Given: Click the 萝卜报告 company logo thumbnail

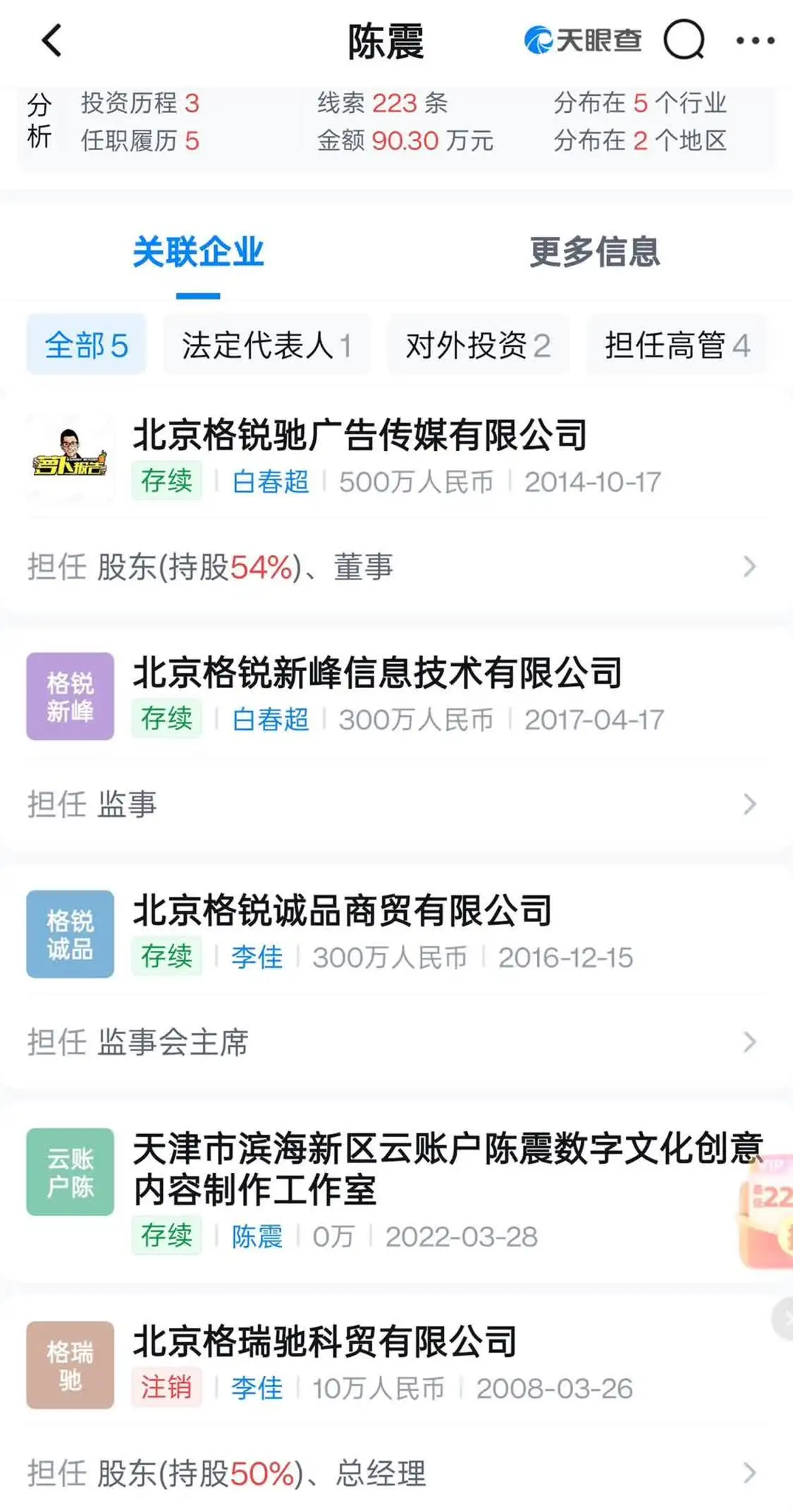Looking at the screenshot, I should click(x=70, y=459).
